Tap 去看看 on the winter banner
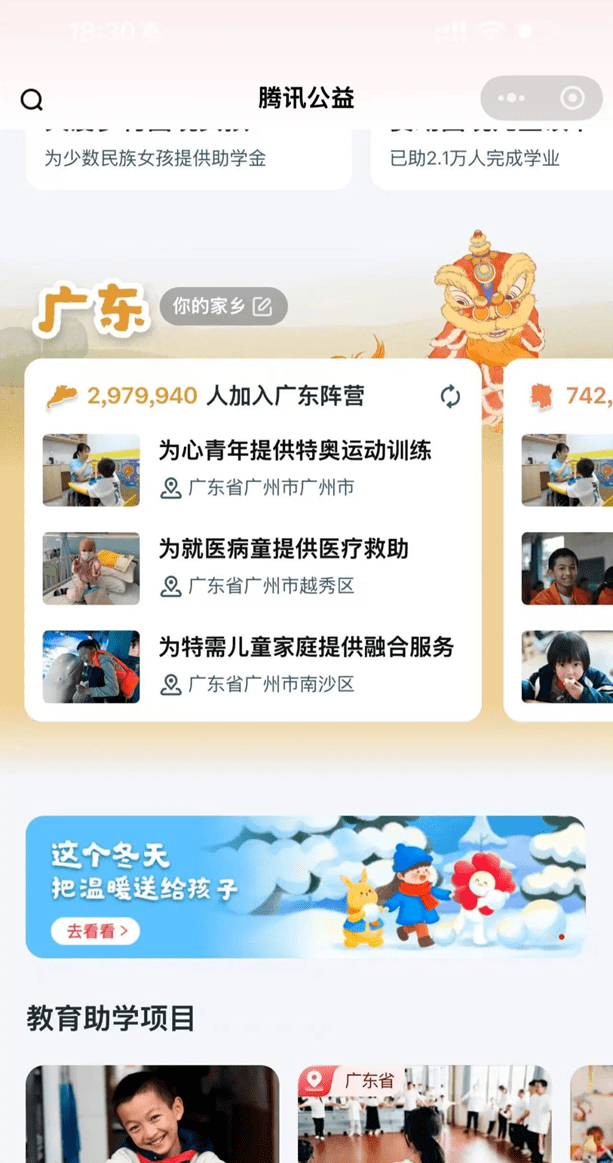 [x=95, y=931]
